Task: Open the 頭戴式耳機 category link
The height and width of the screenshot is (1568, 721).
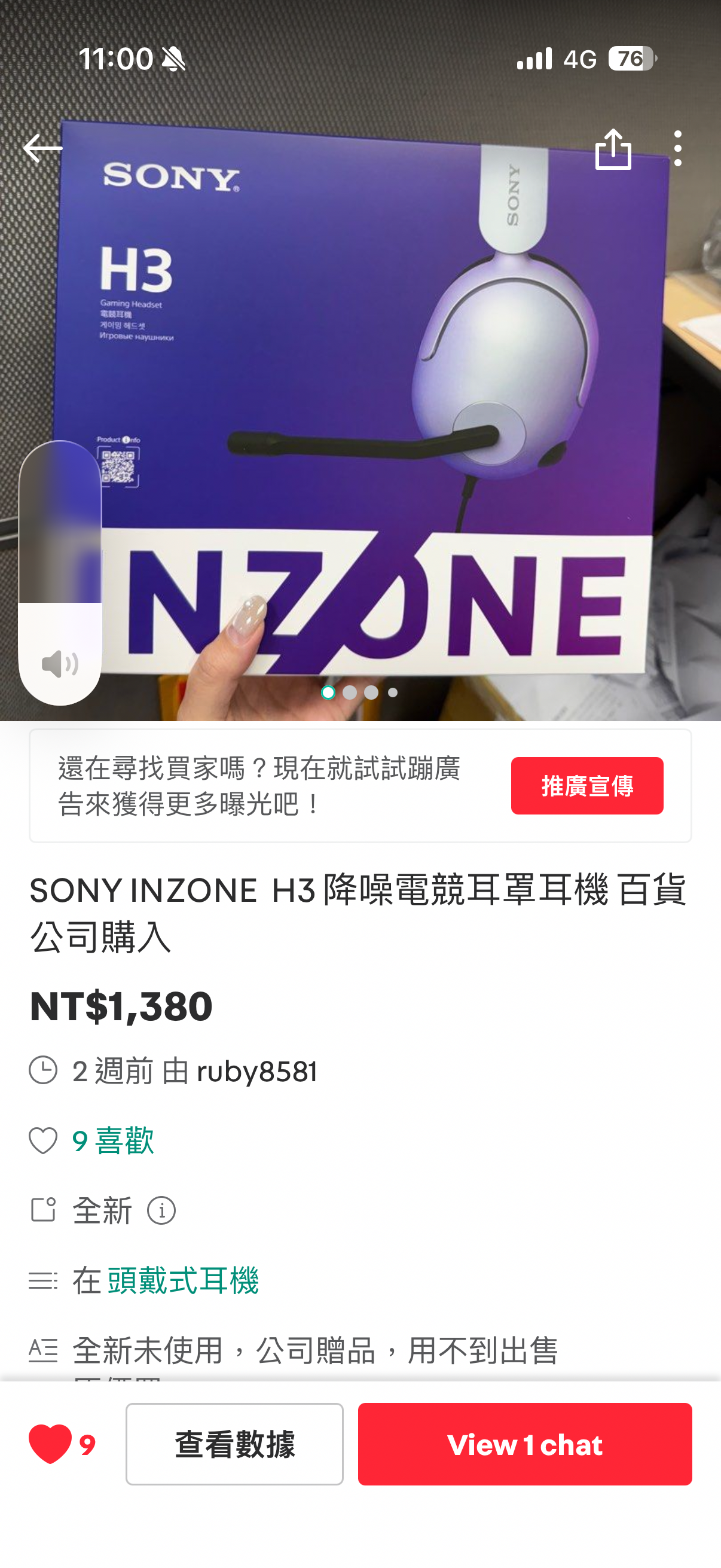Action: tap(183, 1280)
